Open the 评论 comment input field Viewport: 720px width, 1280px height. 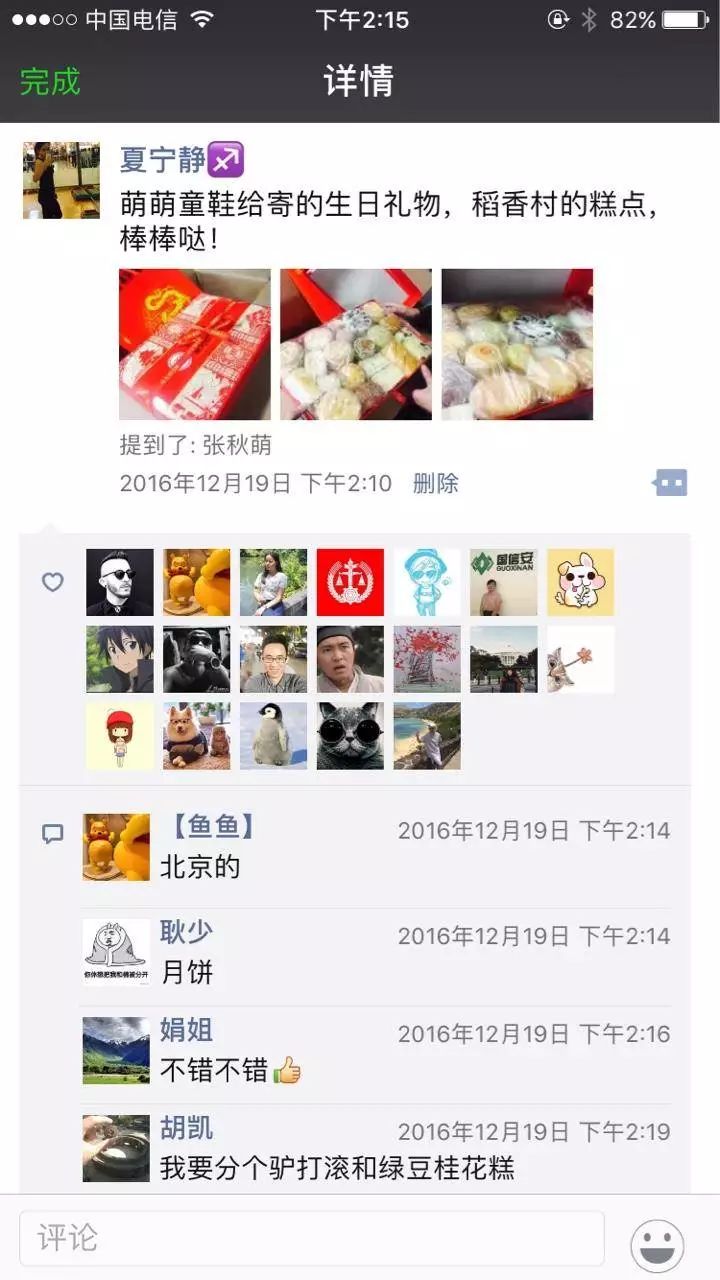pyautogui.click(x=312, y=1238)
